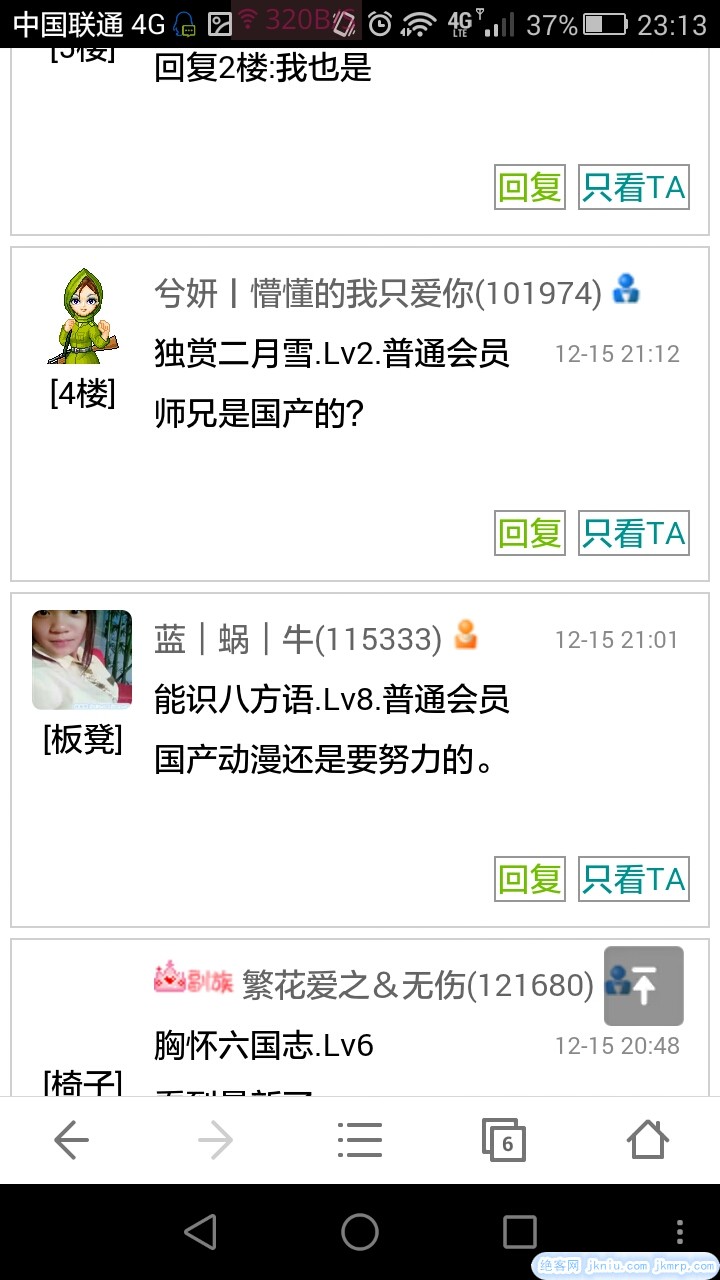
Task: Tap 只看TA under the 回复2楼 comment
Action: pos(634,187)
